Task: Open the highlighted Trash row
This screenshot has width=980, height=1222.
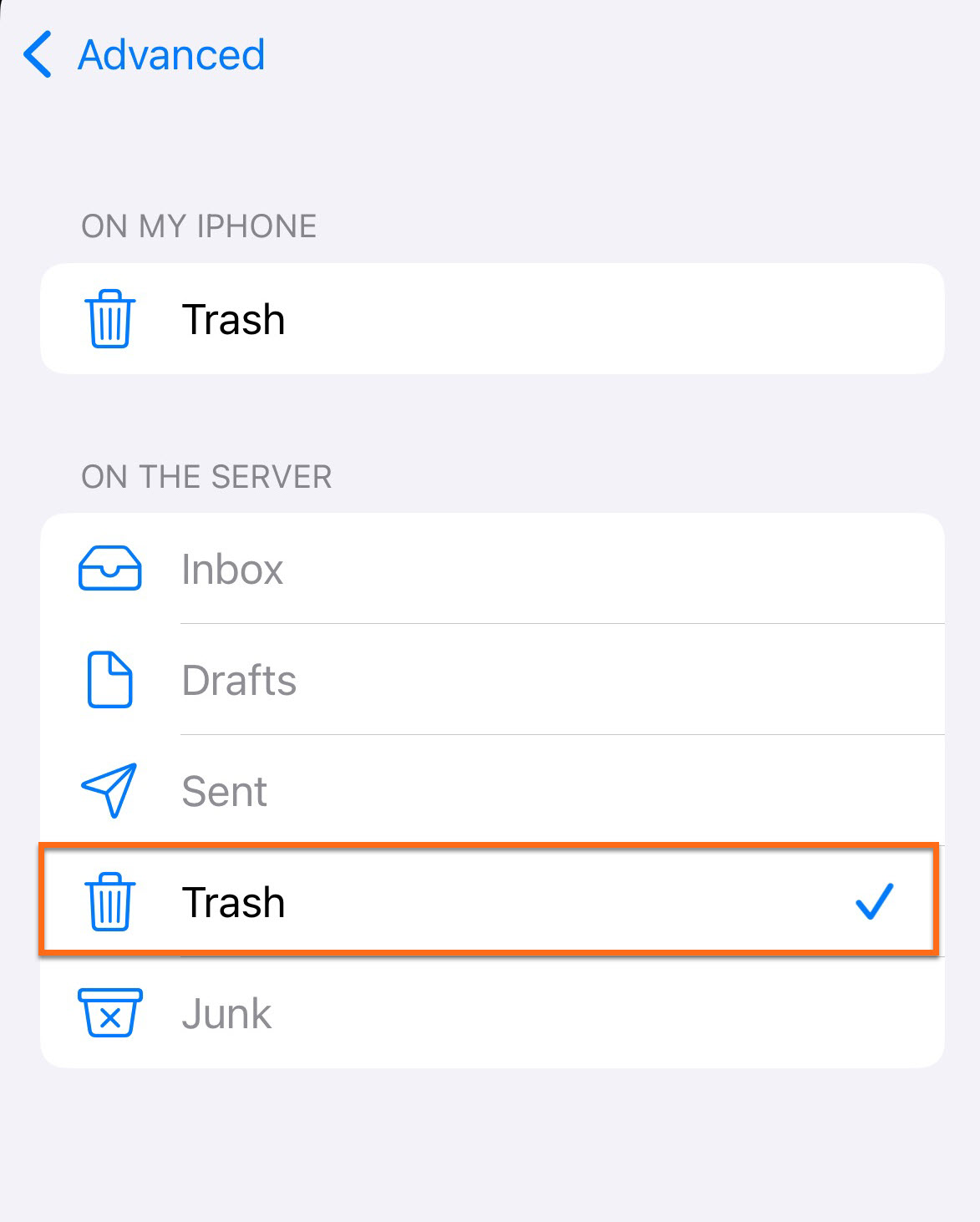Action: 491,902
